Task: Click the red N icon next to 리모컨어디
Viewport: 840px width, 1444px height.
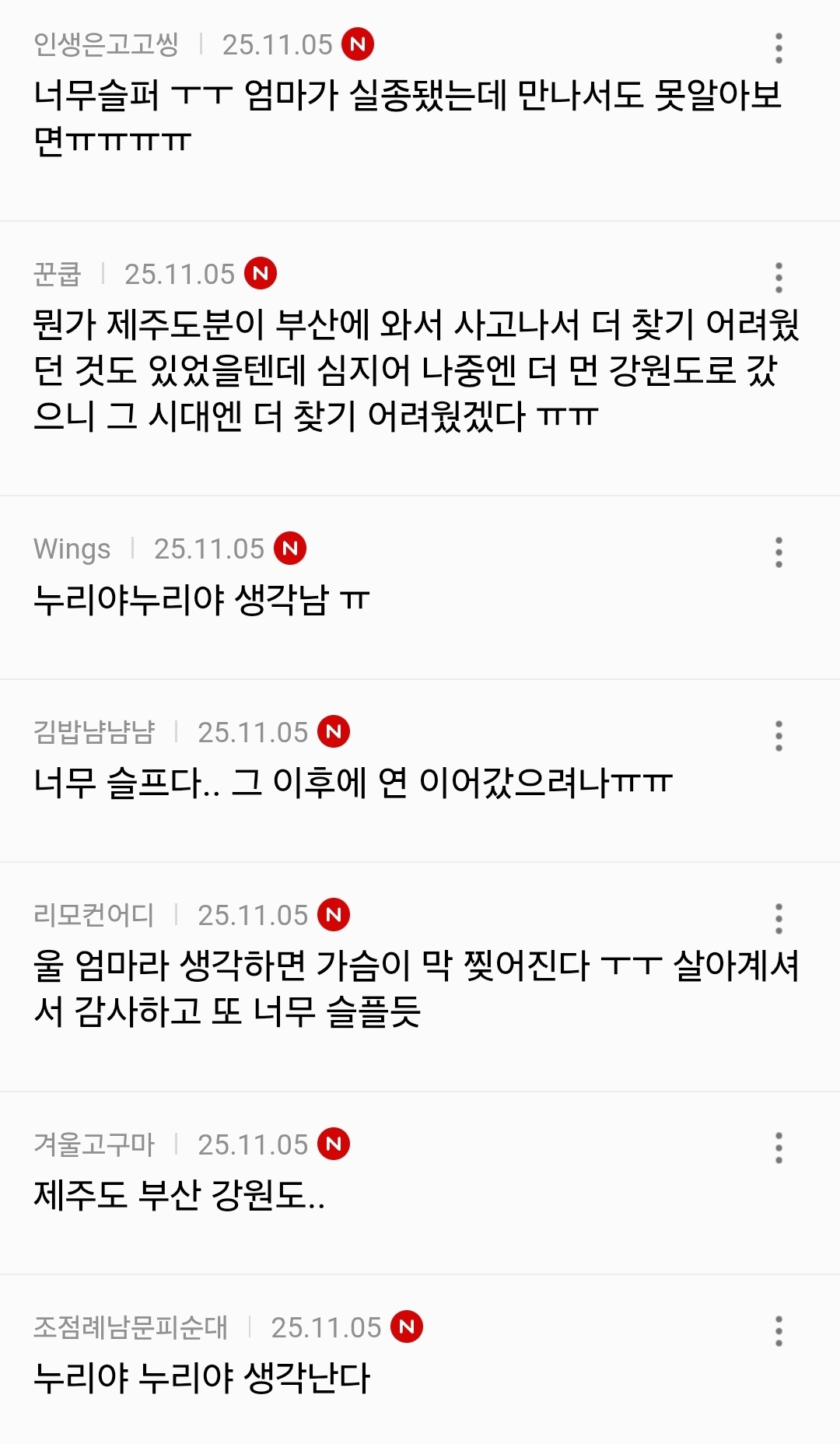Action: pyautogui.click(x=334, y=915)
